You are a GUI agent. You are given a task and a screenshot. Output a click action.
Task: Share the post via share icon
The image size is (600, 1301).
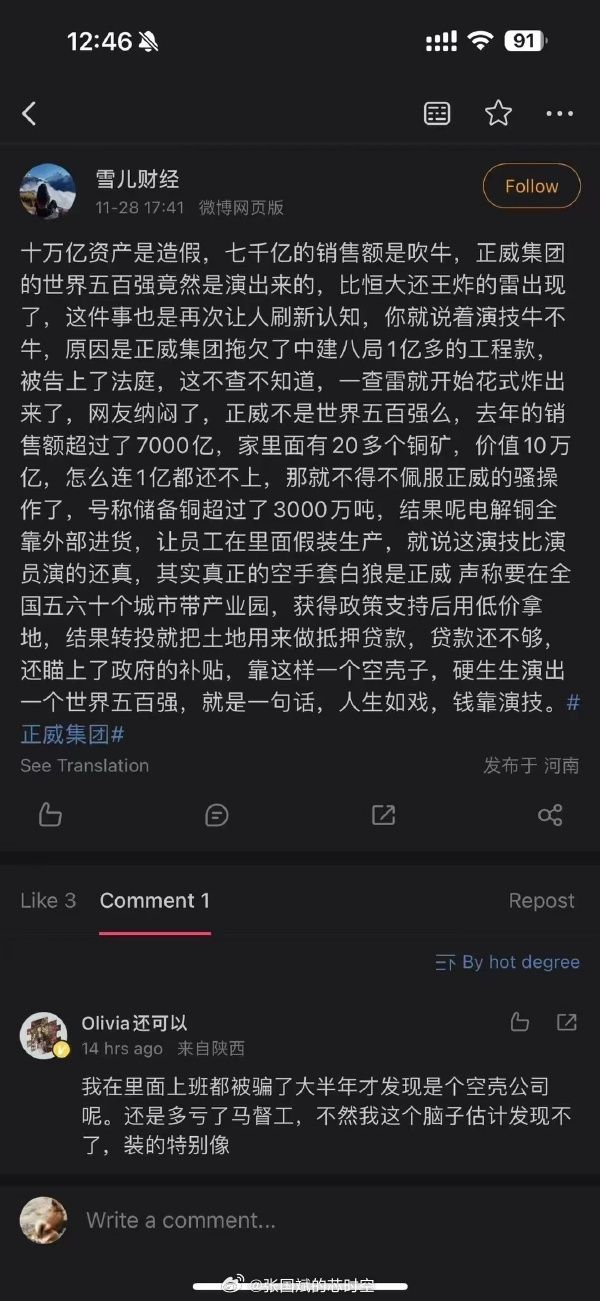pos(550,814)
